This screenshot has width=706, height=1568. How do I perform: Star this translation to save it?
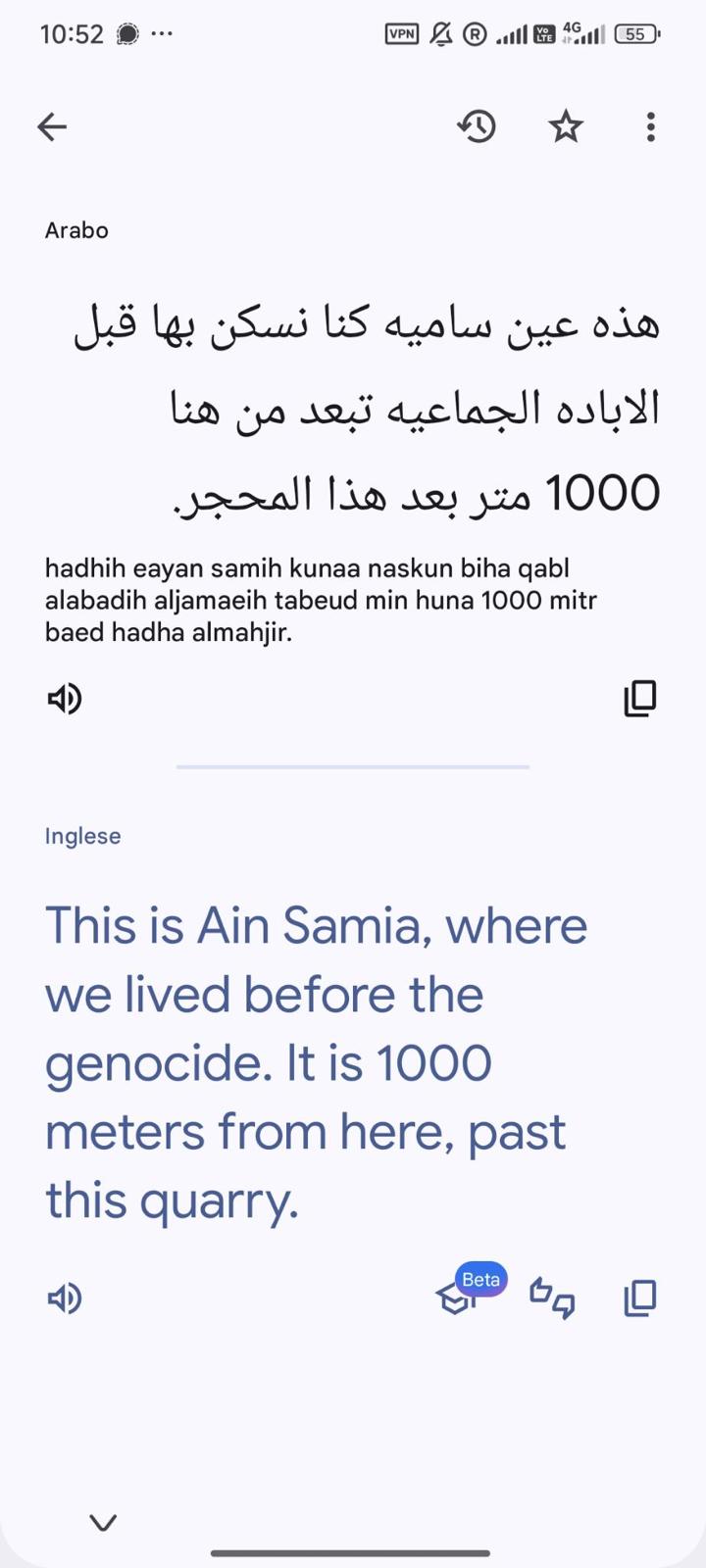[566, 126]
